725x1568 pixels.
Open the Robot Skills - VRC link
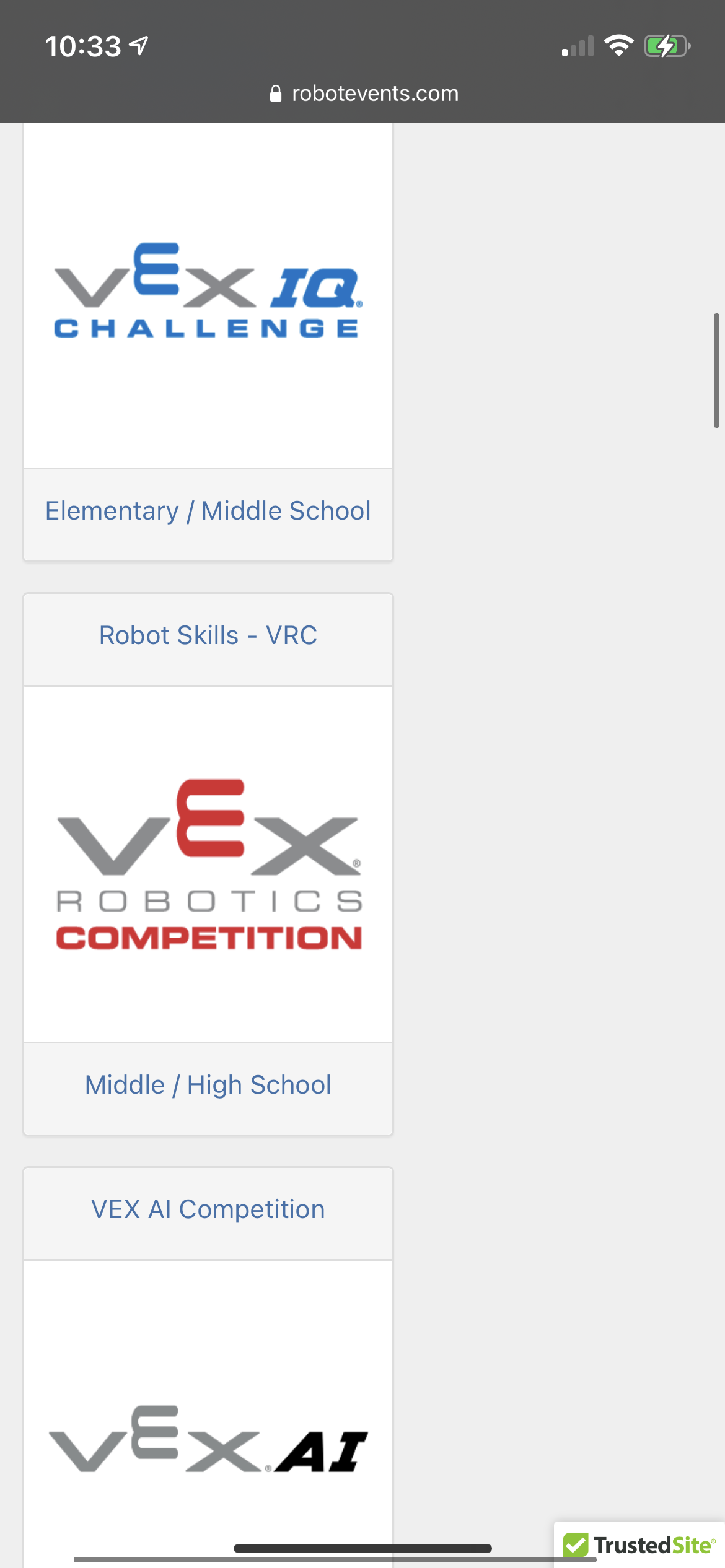pyautogui.click(x=208, y=635)
